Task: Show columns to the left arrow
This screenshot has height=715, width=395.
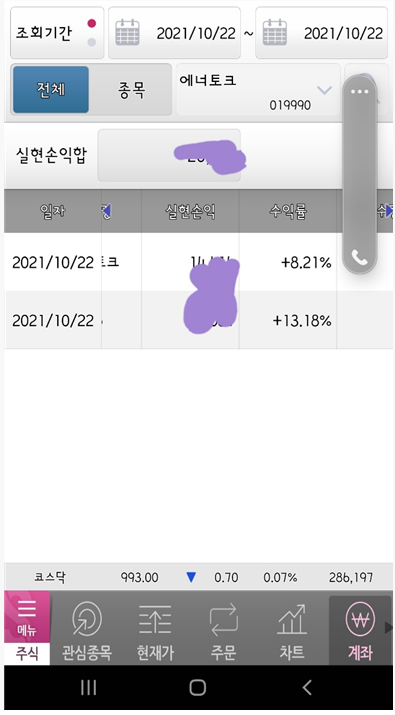Action: click(106, 211)
